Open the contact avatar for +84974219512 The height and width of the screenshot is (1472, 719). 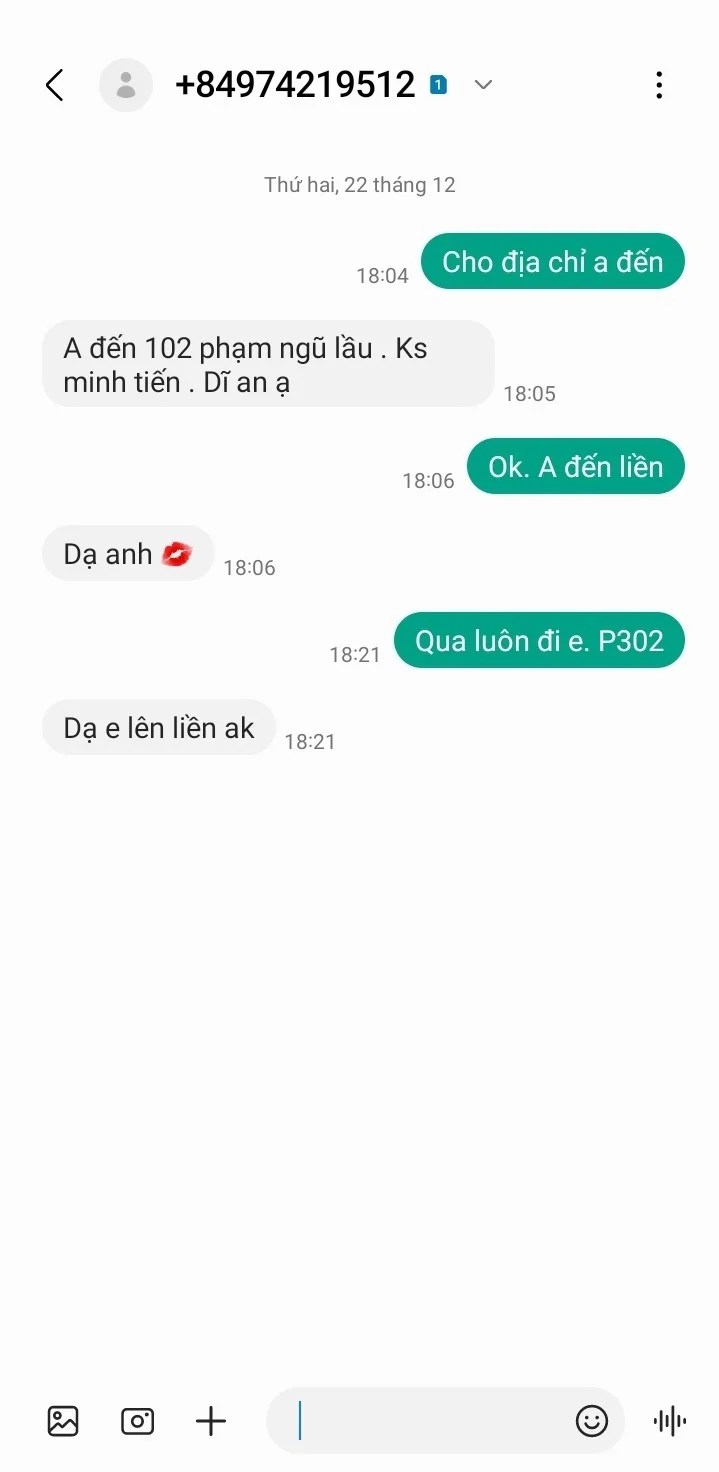126,86
